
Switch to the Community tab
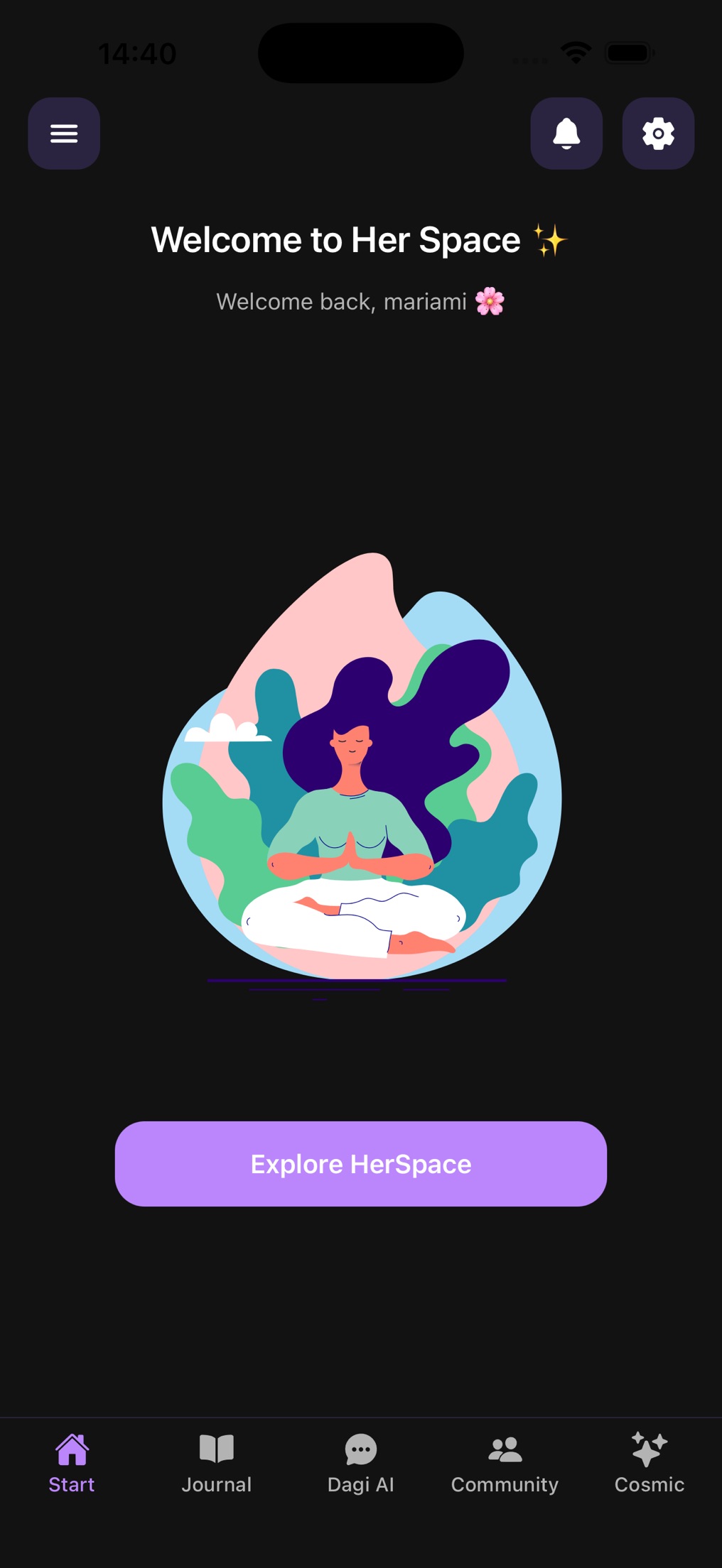(x=505, y=1464)
